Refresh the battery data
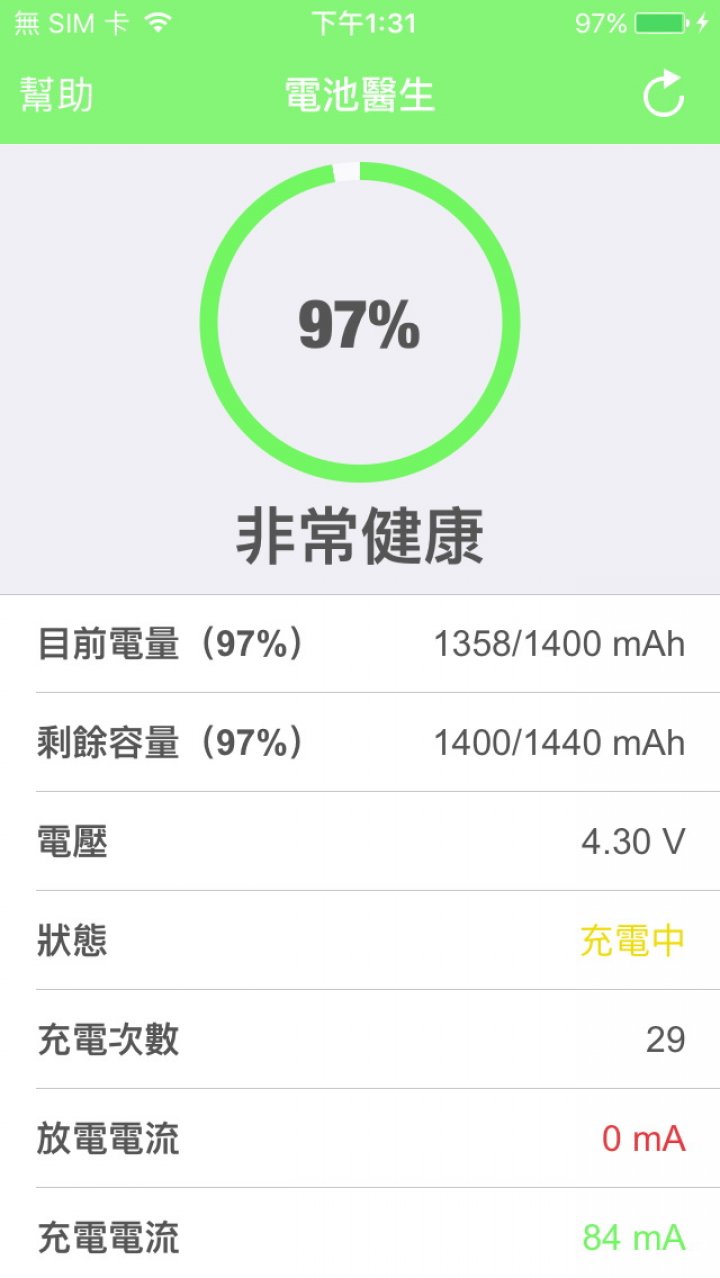Screen dimensions: 720x1278 click(663, 94)
